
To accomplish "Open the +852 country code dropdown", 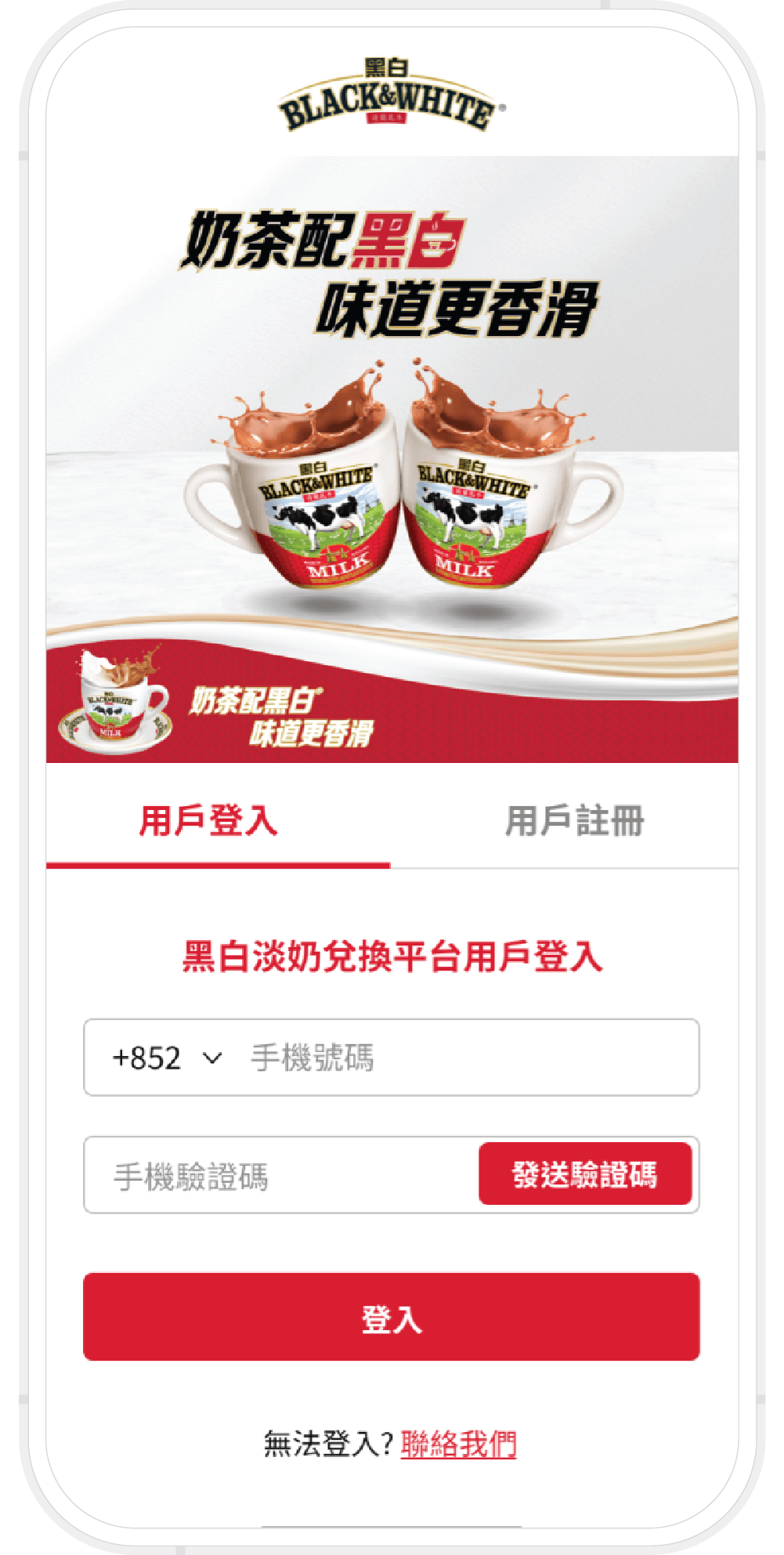I will 167,1058.
